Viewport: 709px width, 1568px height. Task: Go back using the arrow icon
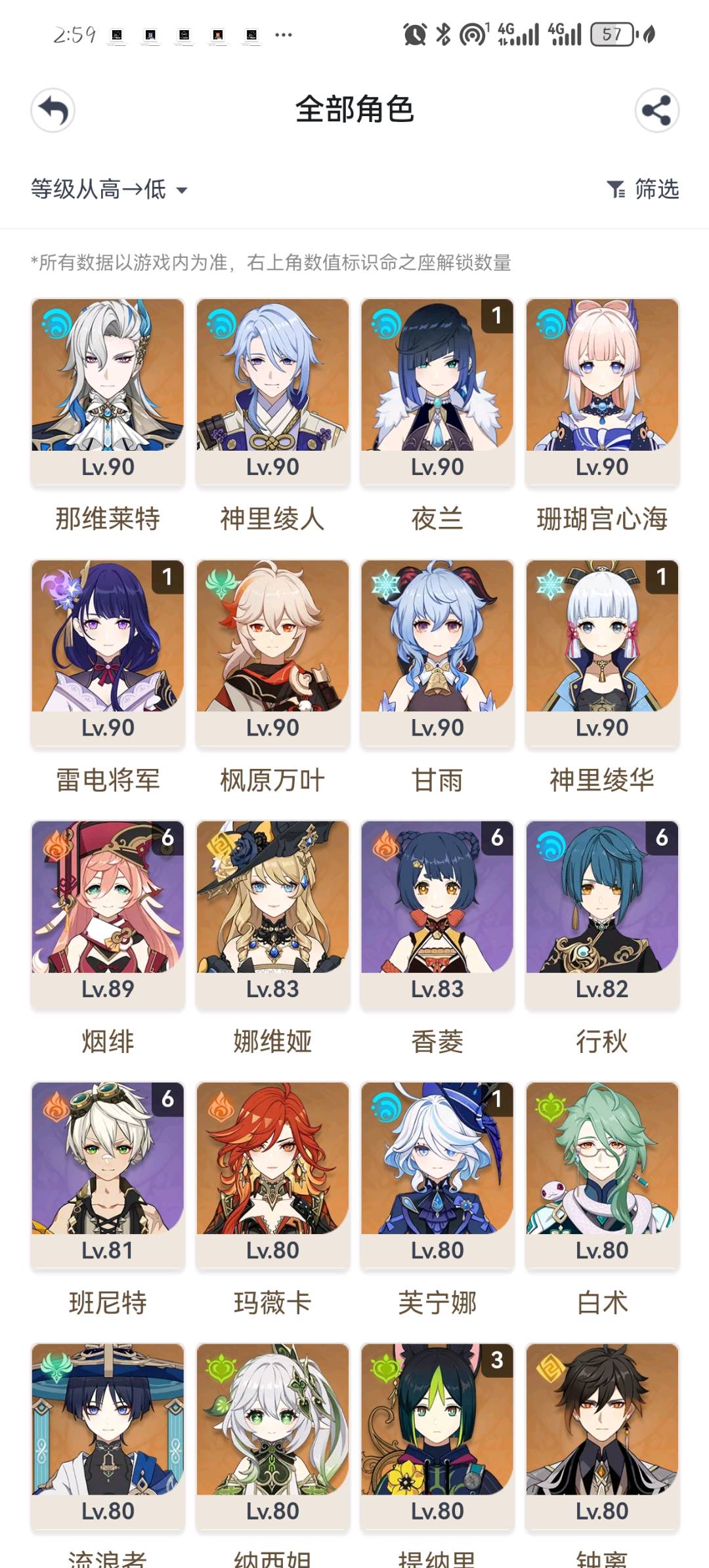click(x=53, y=110)
